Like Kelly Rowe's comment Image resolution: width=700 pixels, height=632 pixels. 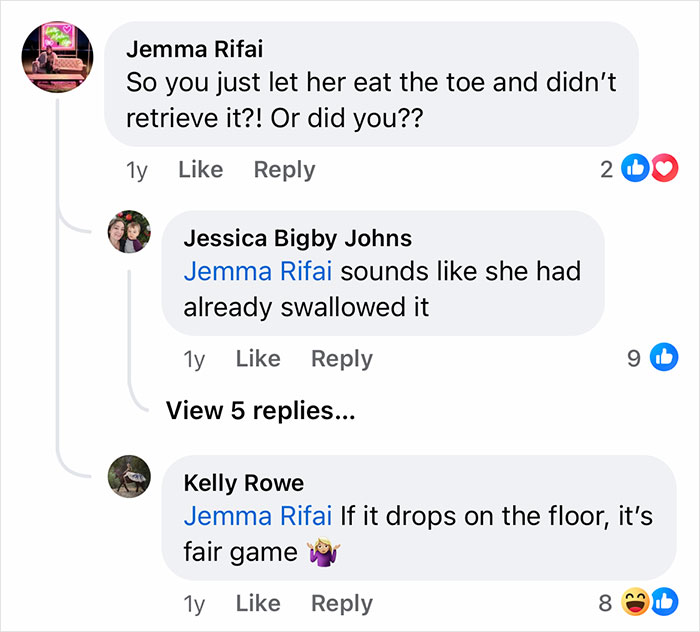[258, 603]
